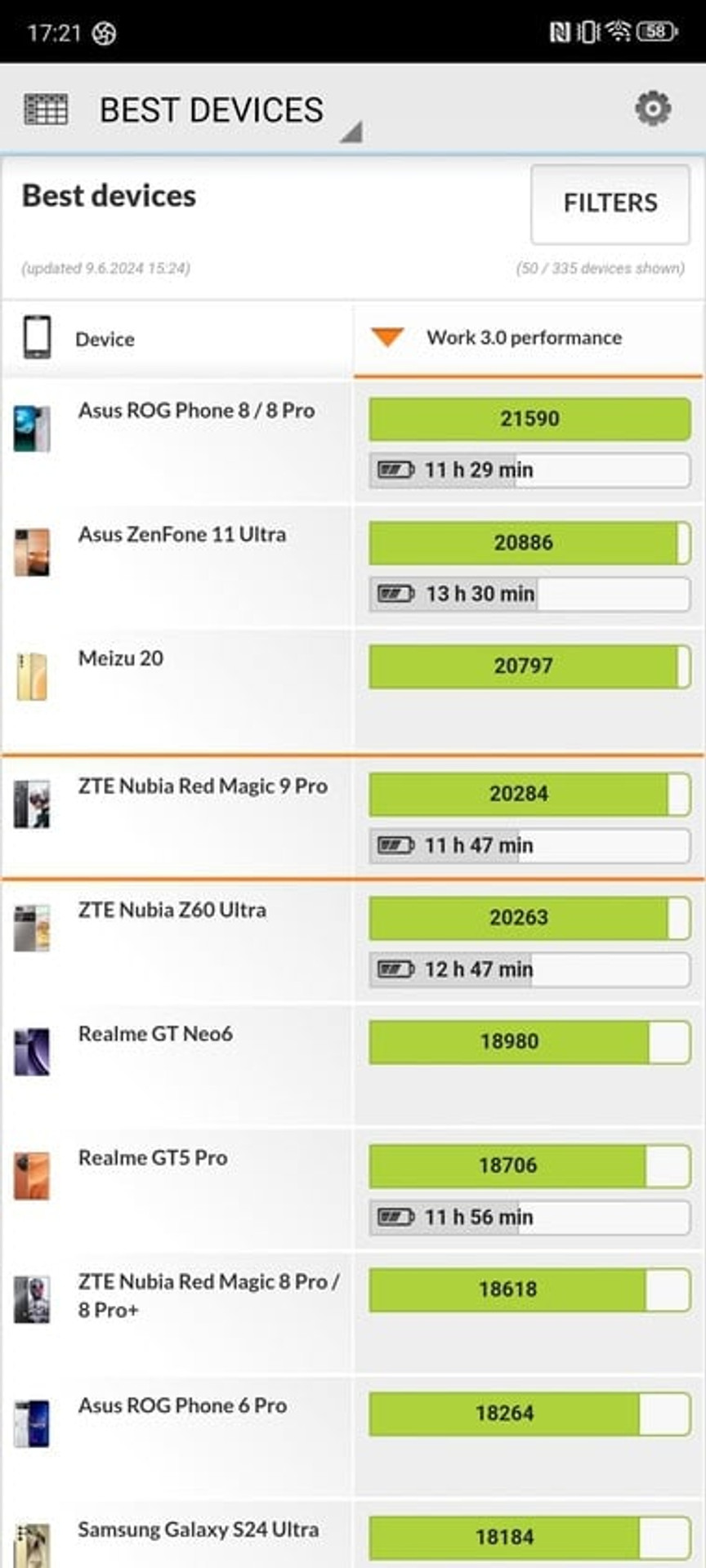Open ZTE Nubia Z60 Ultra details
This screenshot has height=1568, width=706.
coord(172,911)
